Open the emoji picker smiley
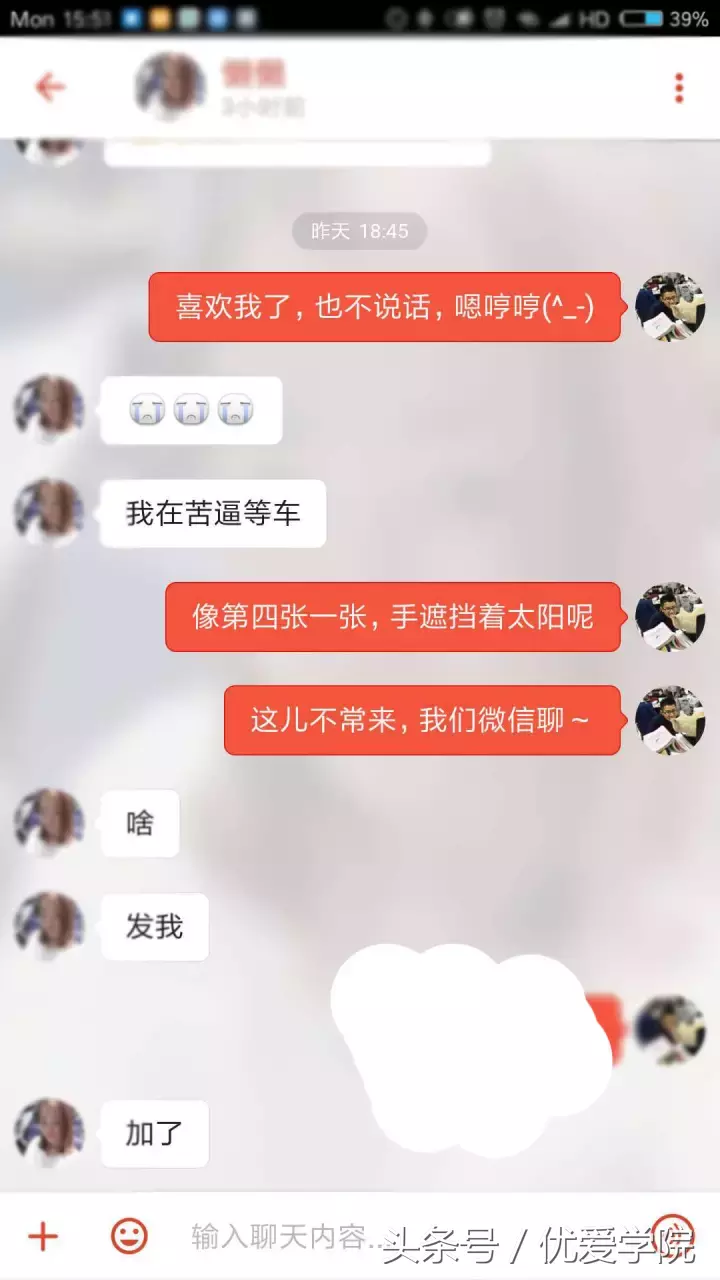 pyautogui.click(x=129, y=1237)
